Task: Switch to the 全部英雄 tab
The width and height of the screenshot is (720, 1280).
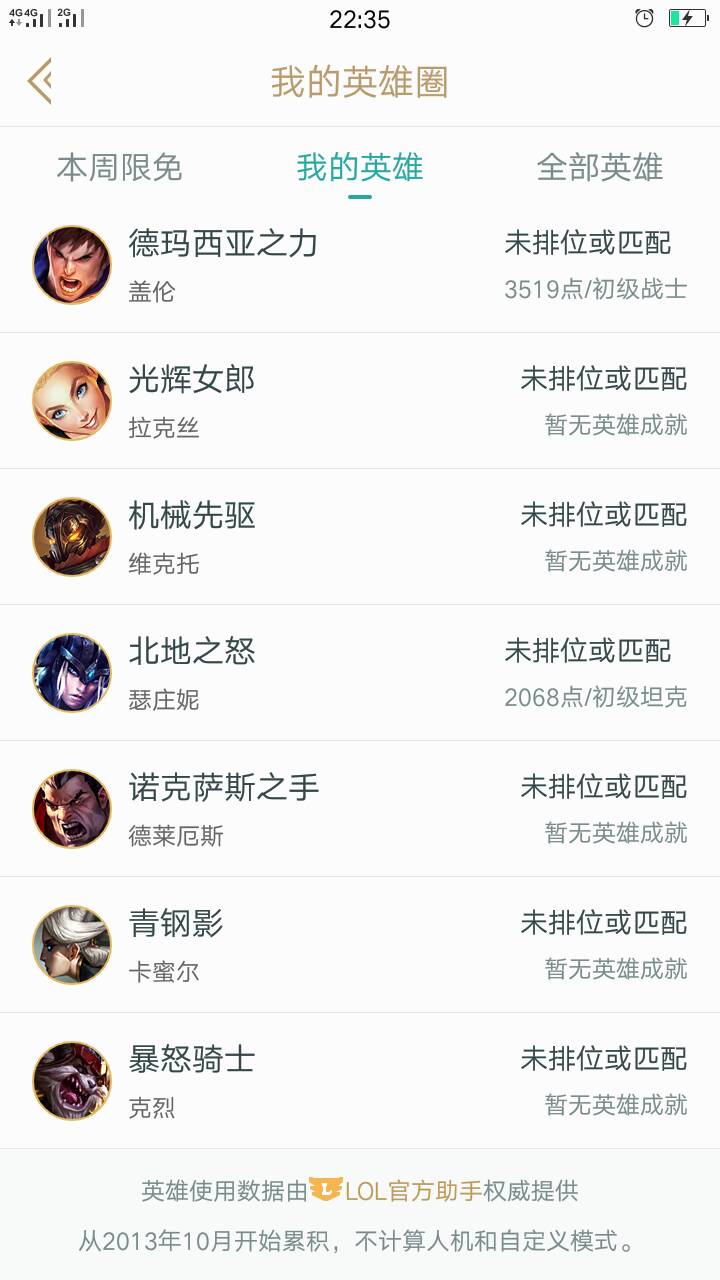Action: point(600,167)
